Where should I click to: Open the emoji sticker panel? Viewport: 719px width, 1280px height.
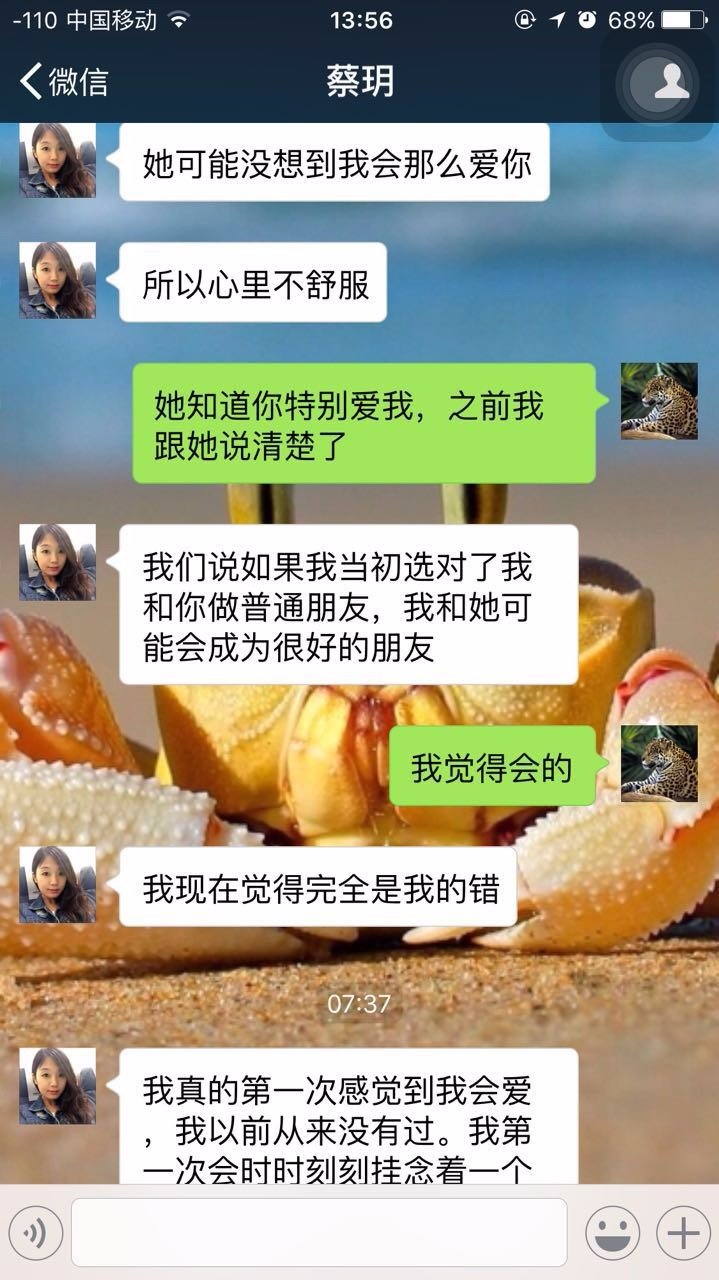point(612,1232)
